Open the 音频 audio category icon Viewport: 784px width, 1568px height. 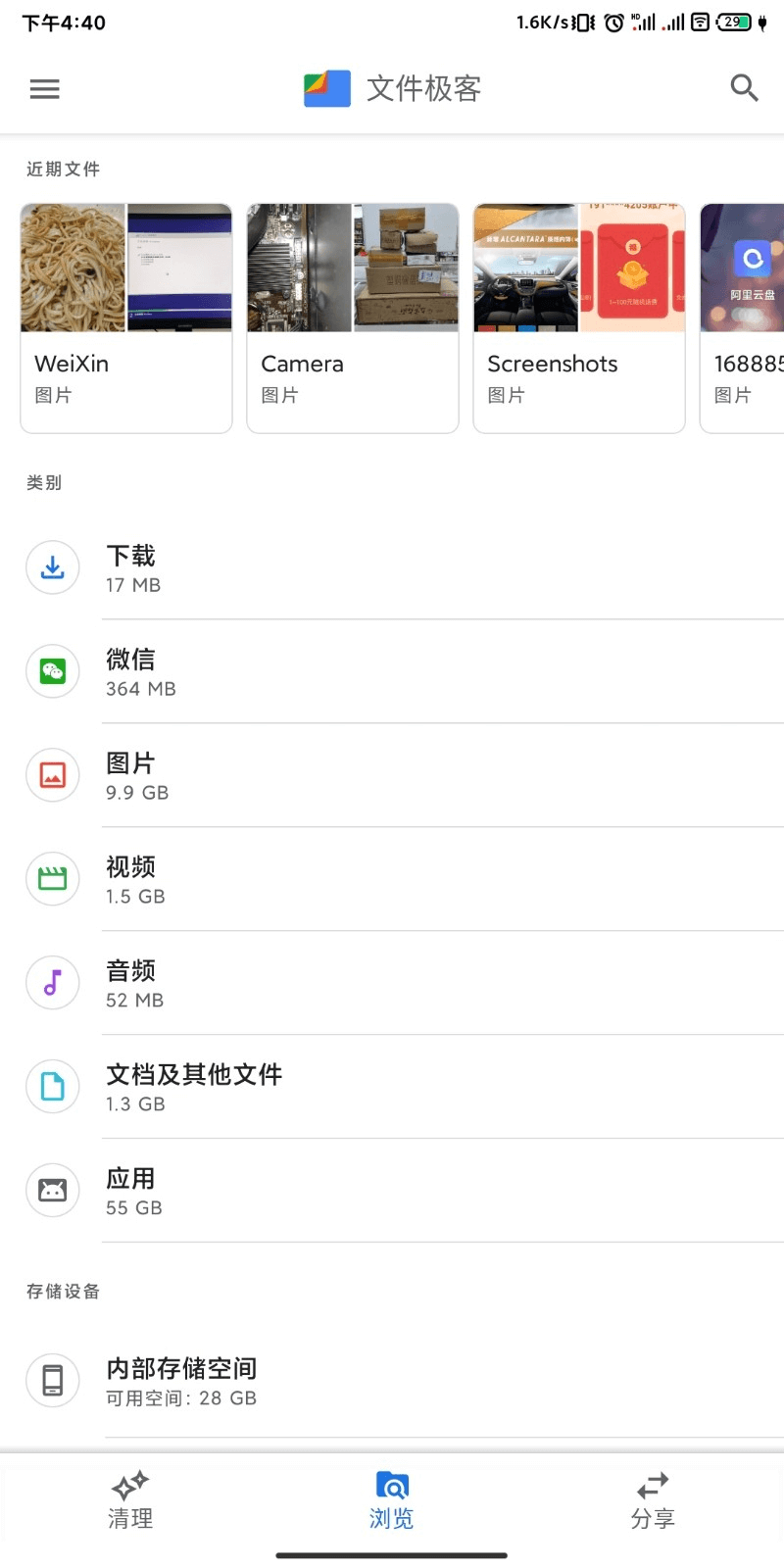(x=52, y=983)
